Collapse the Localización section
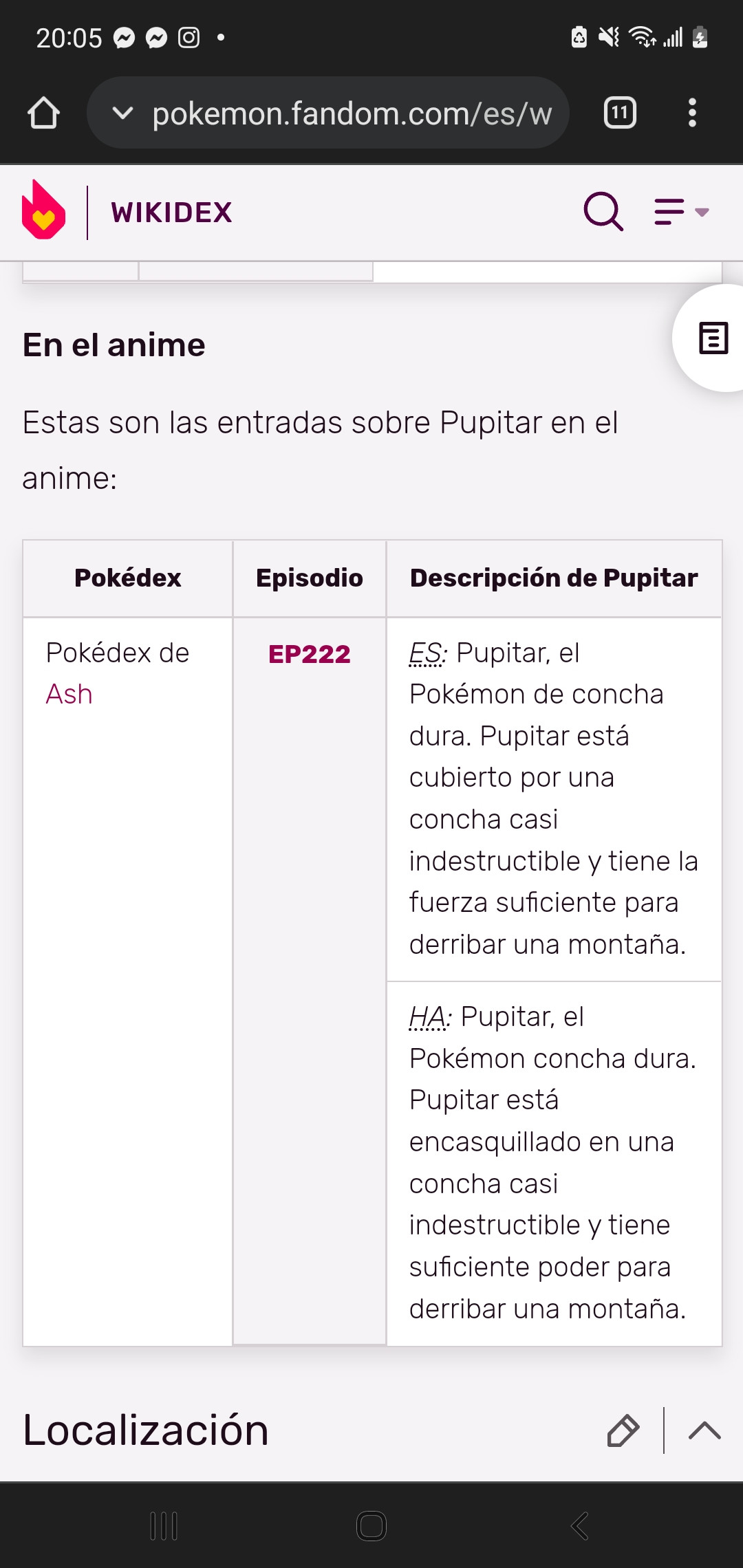This screenshot has width=743, height=1568. click(x=704, y=1430)
